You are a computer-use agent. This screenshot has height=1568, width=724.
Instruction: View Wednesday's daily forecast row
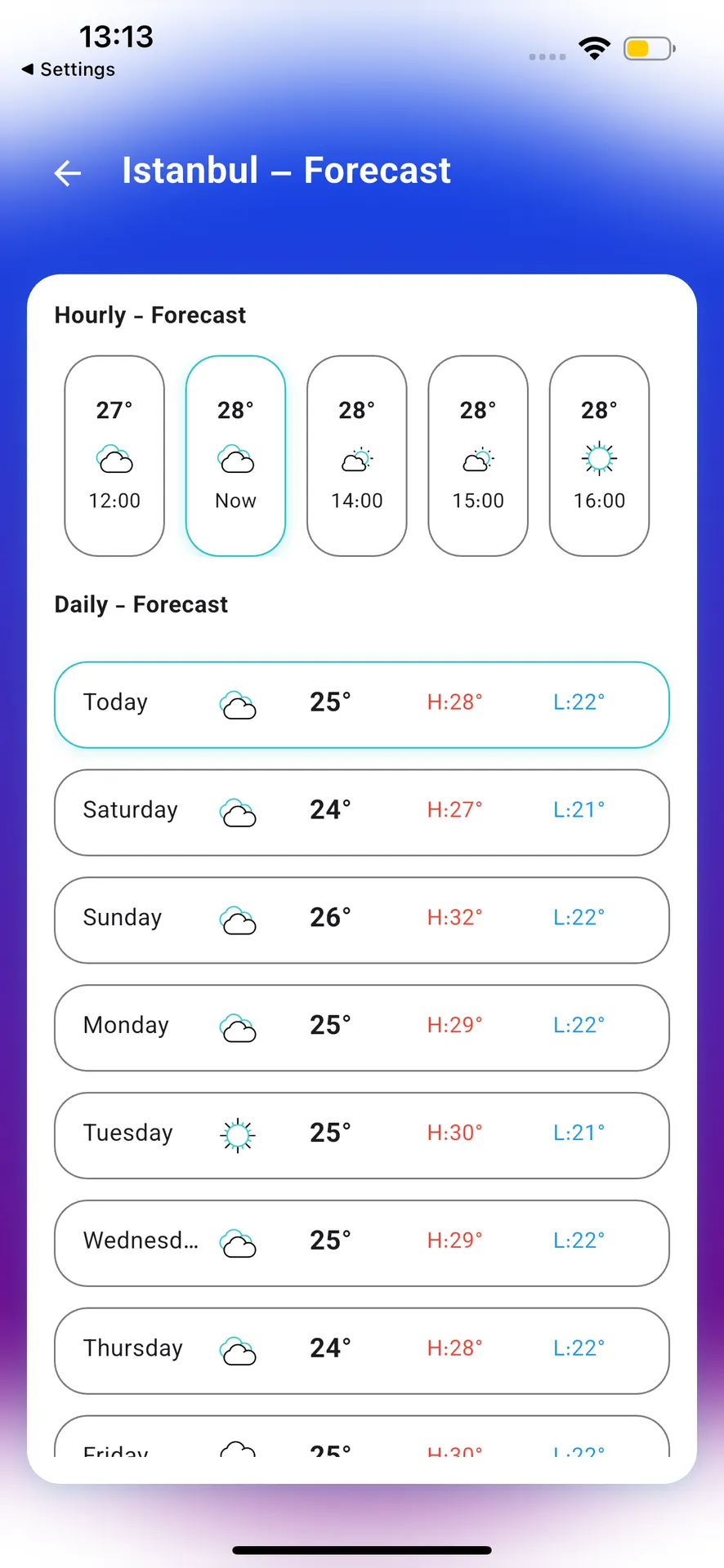coord(362,1243)
